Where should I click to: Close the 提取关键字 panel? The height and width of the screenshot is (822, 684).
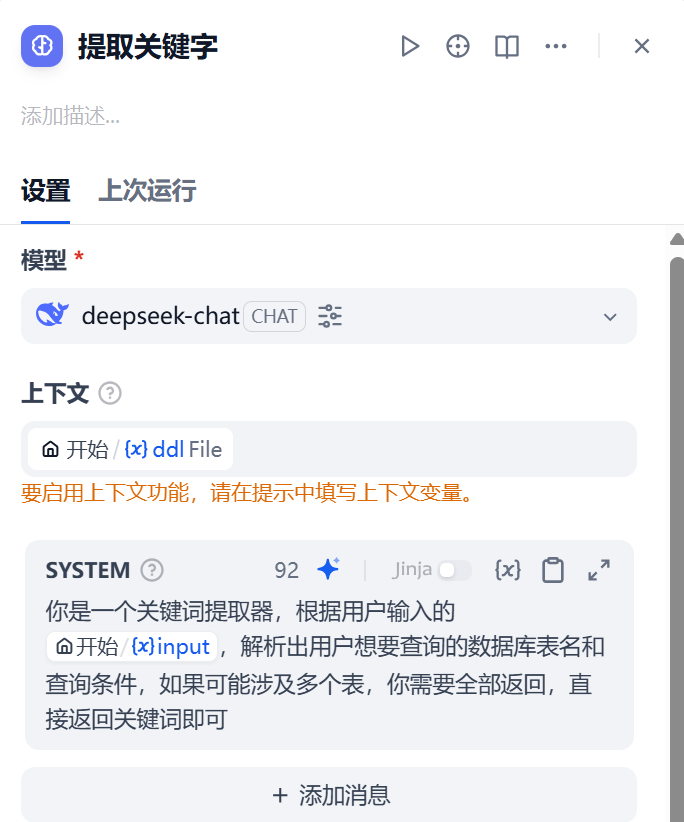(x=642, y=46)
